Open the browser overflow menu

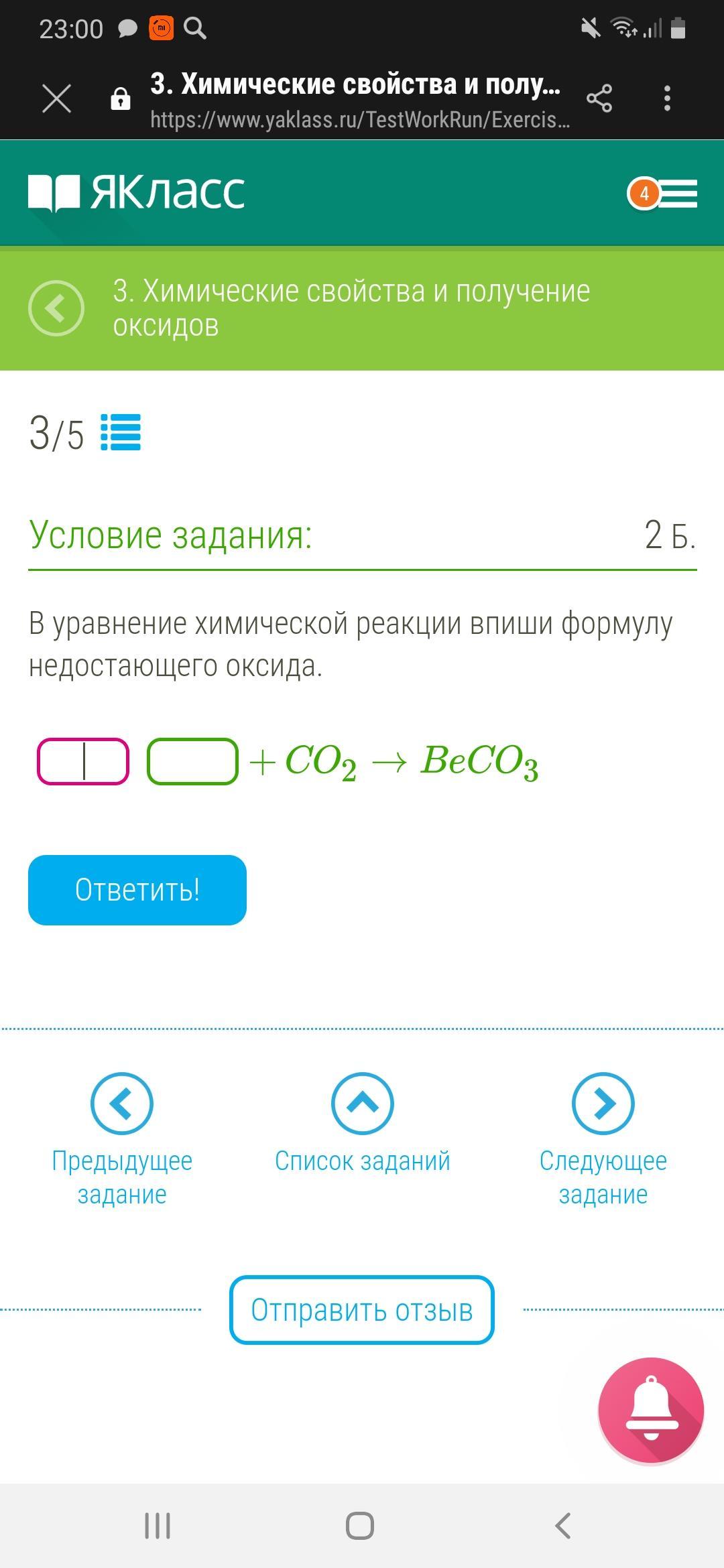pyautogui.click(x=667, y=99)
